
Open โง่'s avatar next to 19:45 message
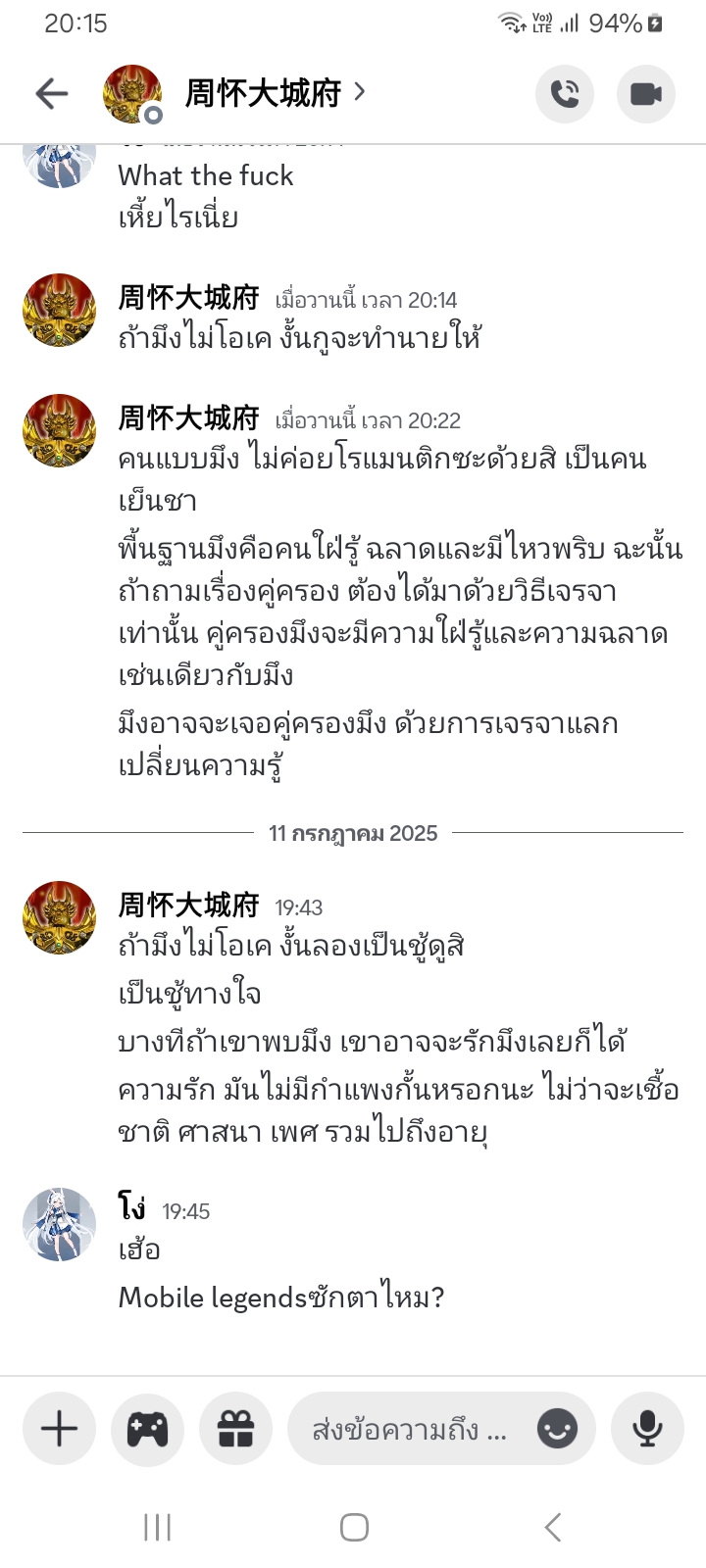pos(59,1224)
